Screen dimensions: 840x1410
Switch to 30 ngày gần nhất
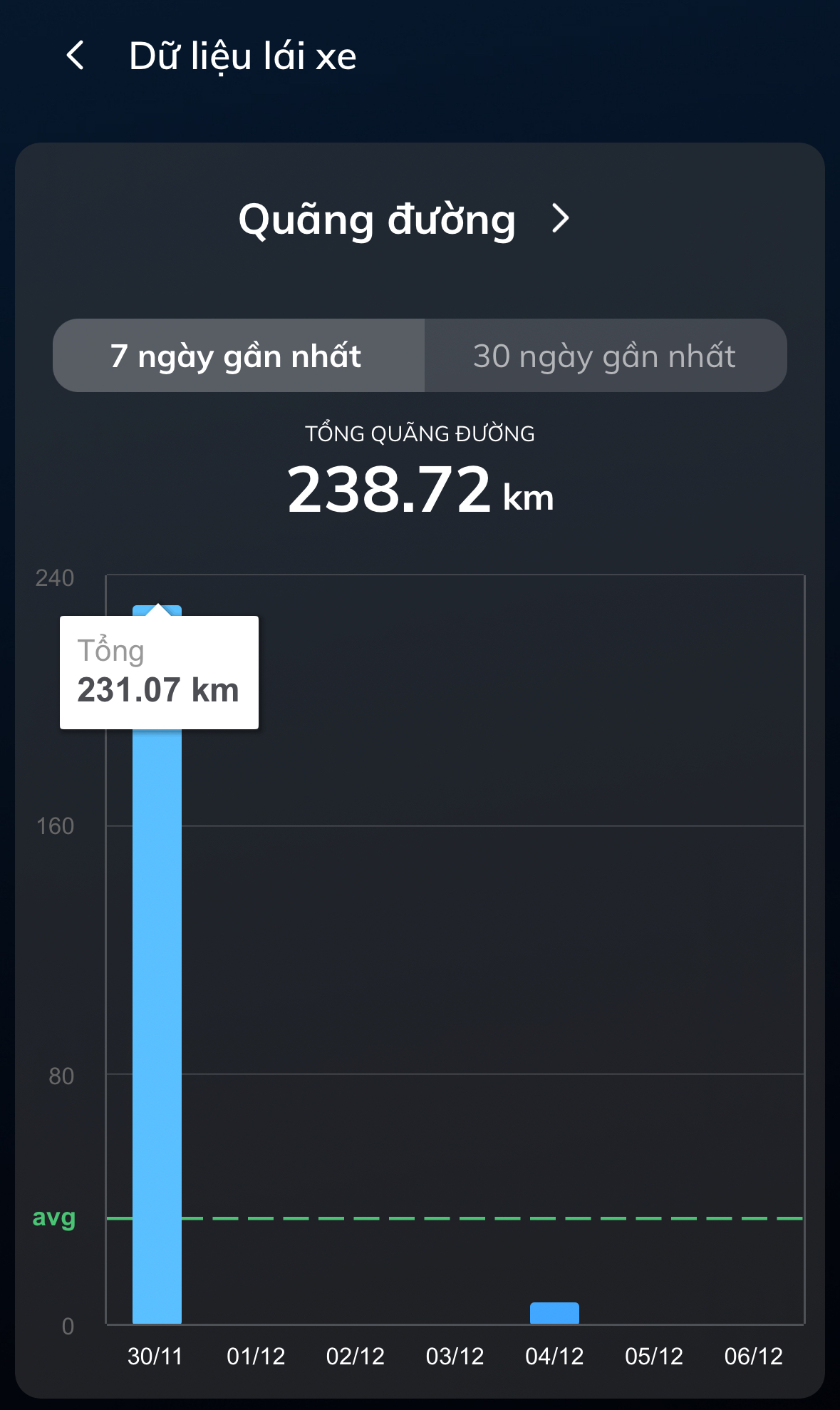coord(605,356)
